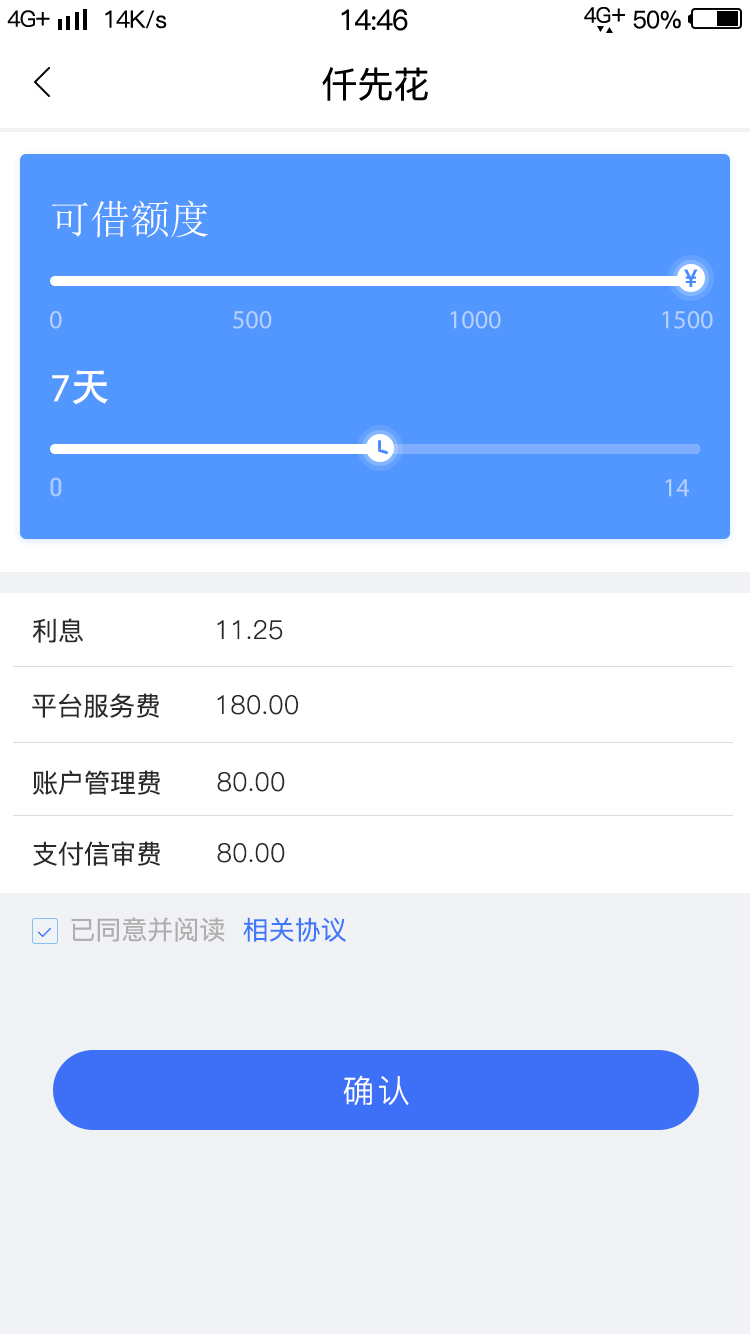
Task: Tap the yen handle on loan amount slider
Action: coord(690,279)
